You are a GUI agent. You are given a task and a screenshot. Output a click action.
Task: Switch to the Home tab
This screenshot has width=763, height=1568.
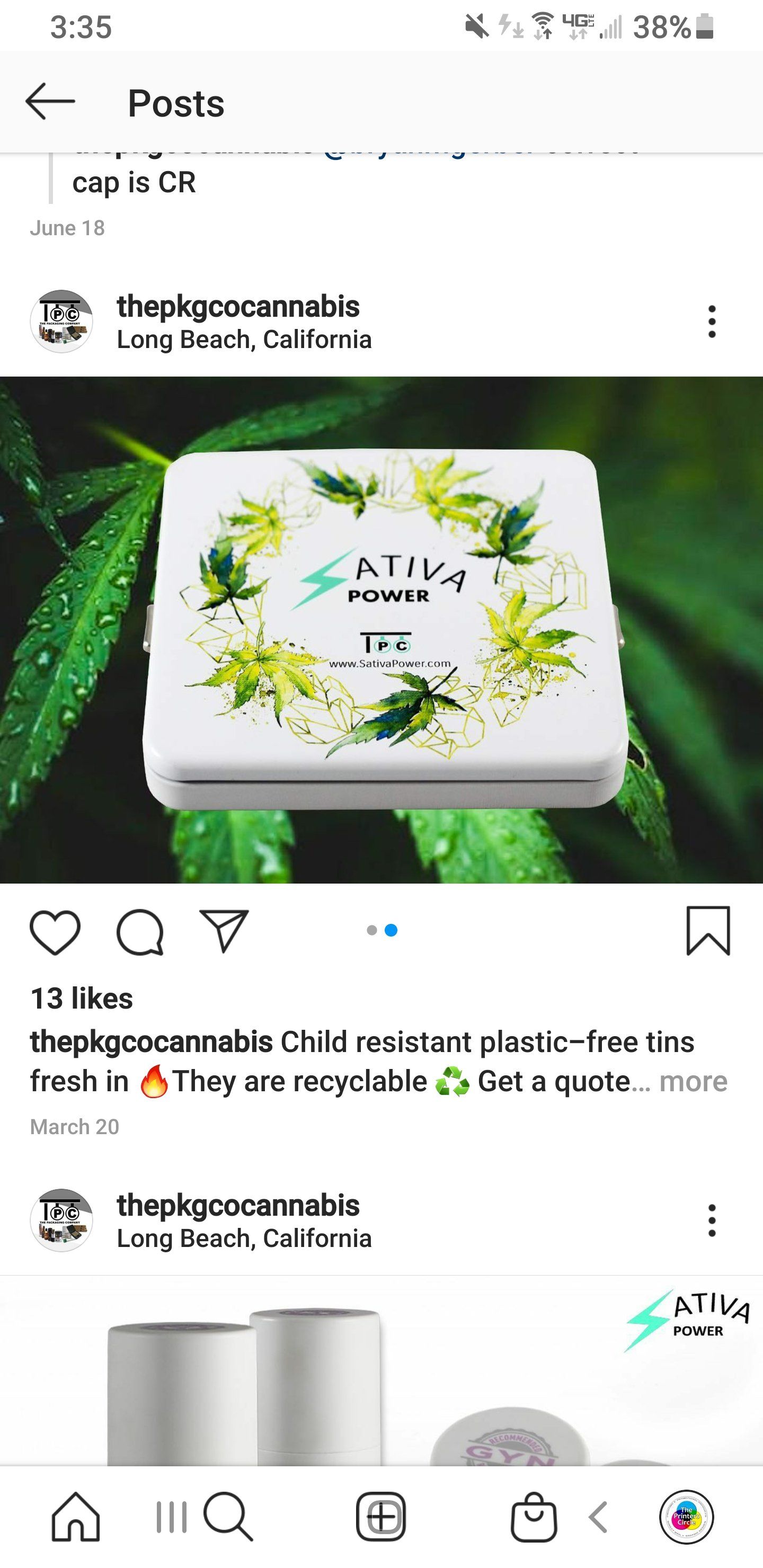(76, 1517)
